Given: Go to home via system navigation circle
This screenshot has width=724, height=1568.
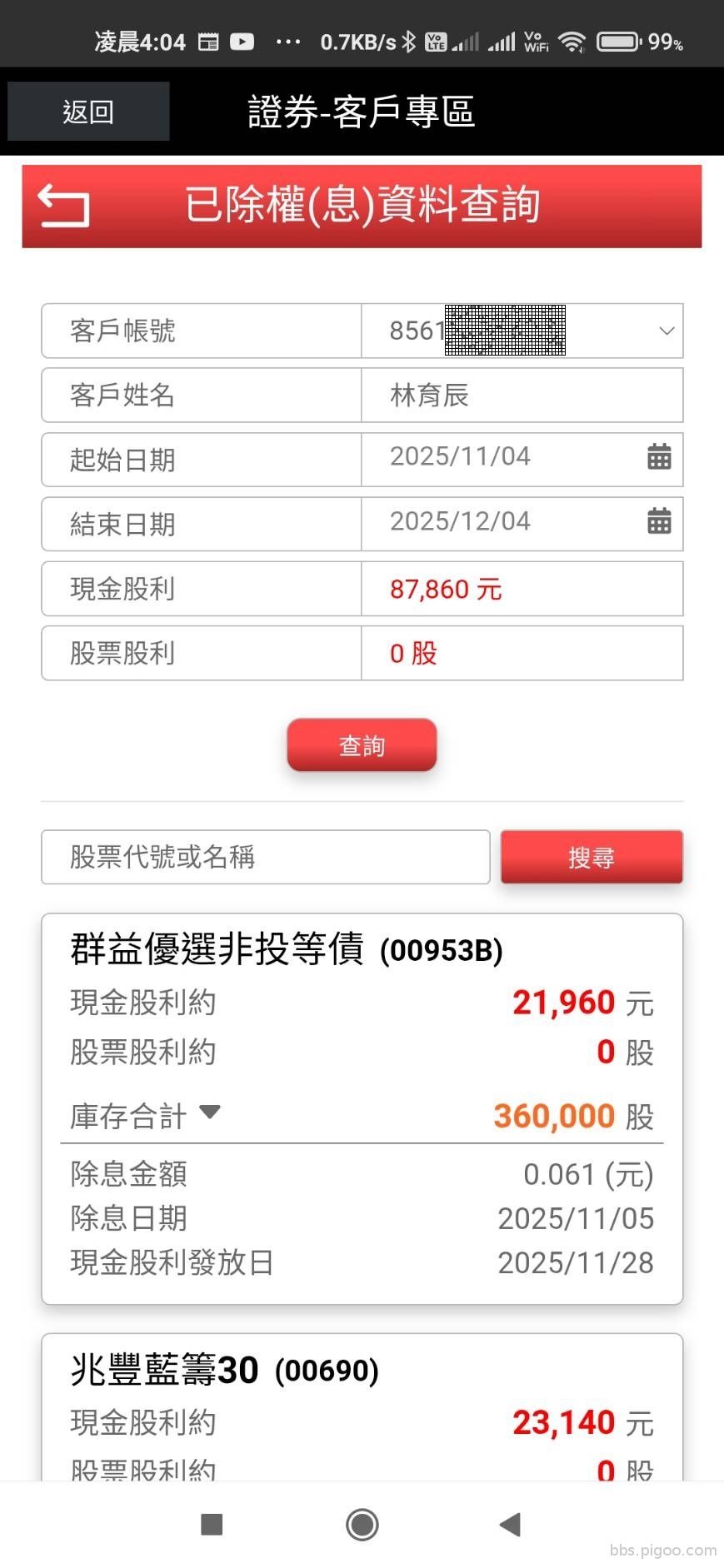Looking at the screenshot, I should click(362, 1525).
